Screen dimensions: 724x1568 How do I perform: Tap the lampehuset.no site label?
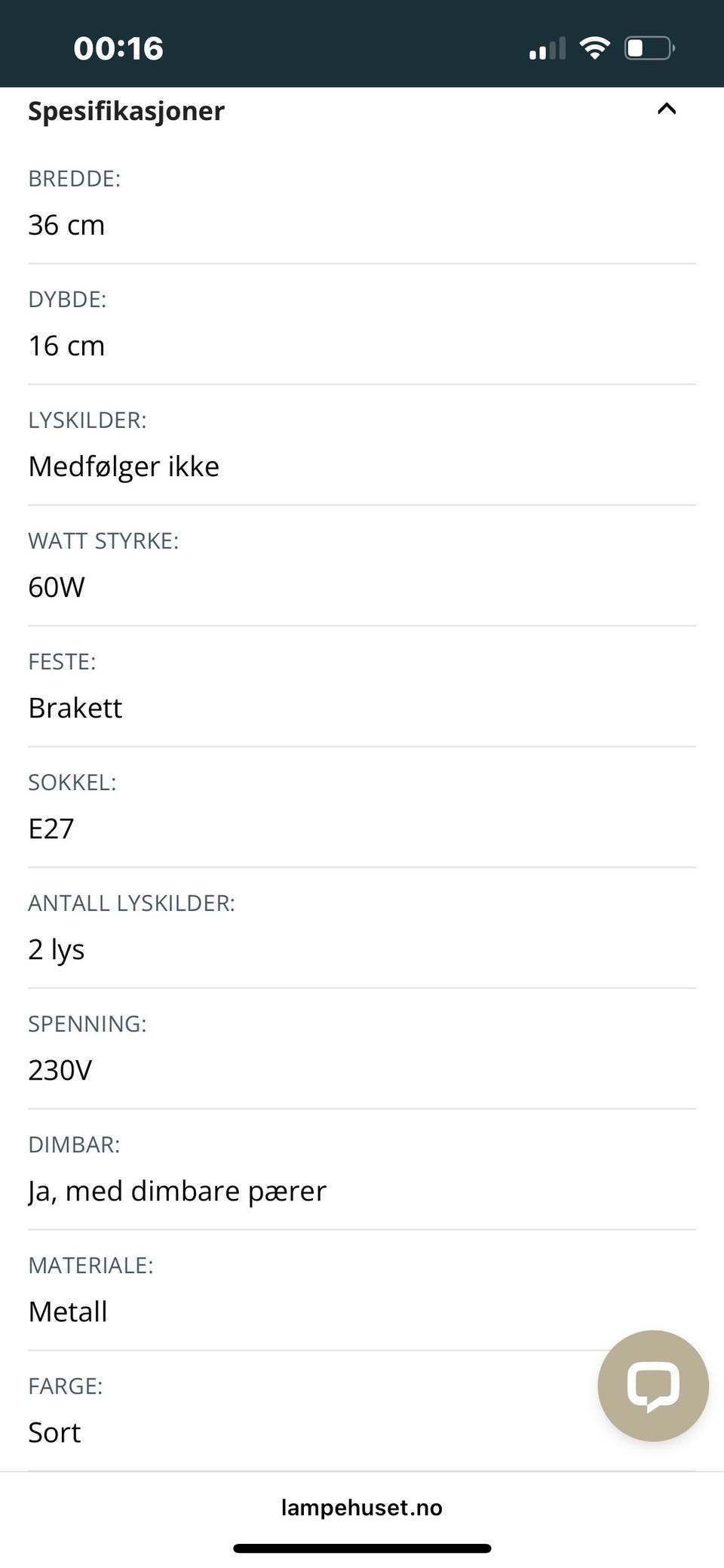click(361, 1508)
